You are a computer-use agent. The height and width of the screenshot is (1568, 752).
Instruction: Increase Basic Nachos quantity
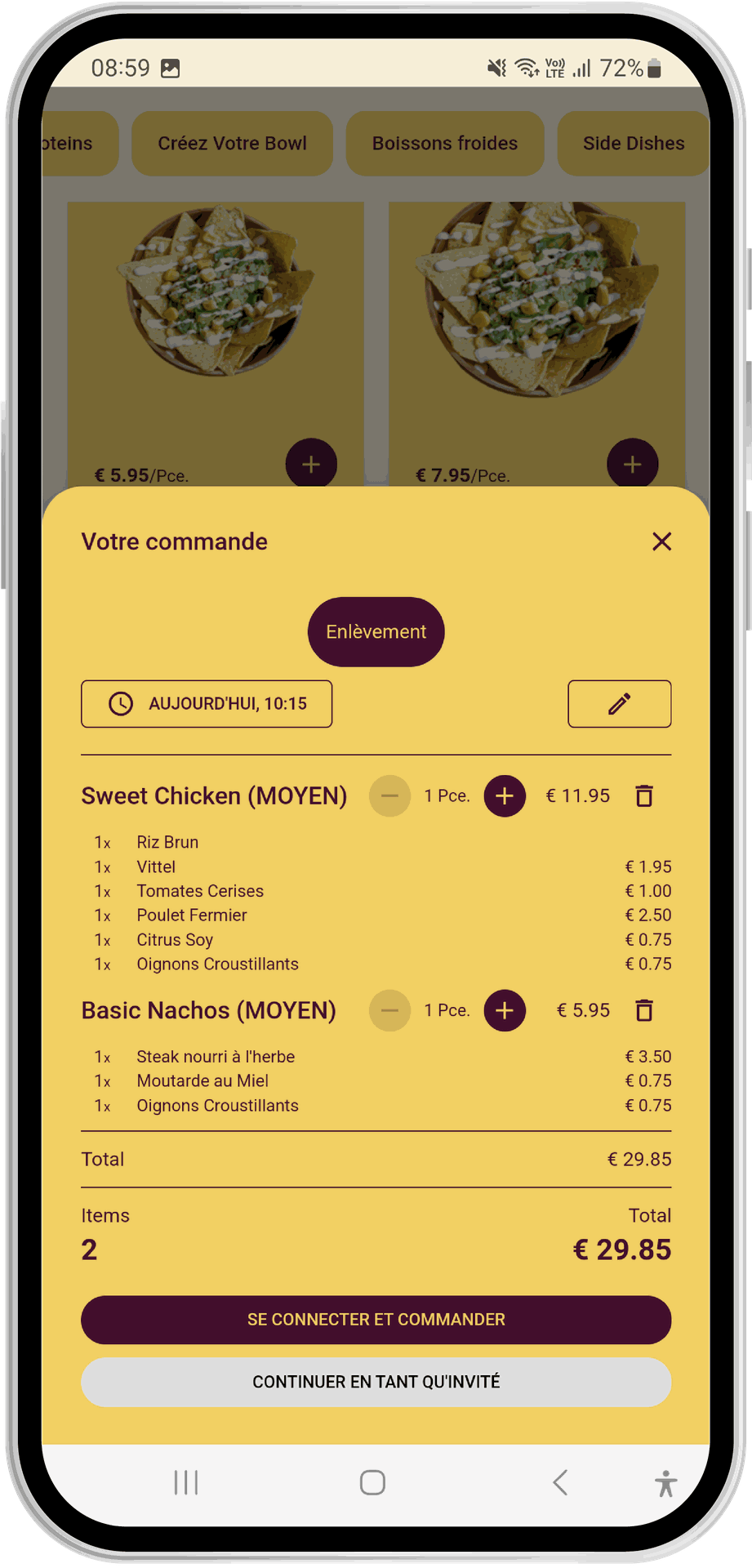[505, 1011]
